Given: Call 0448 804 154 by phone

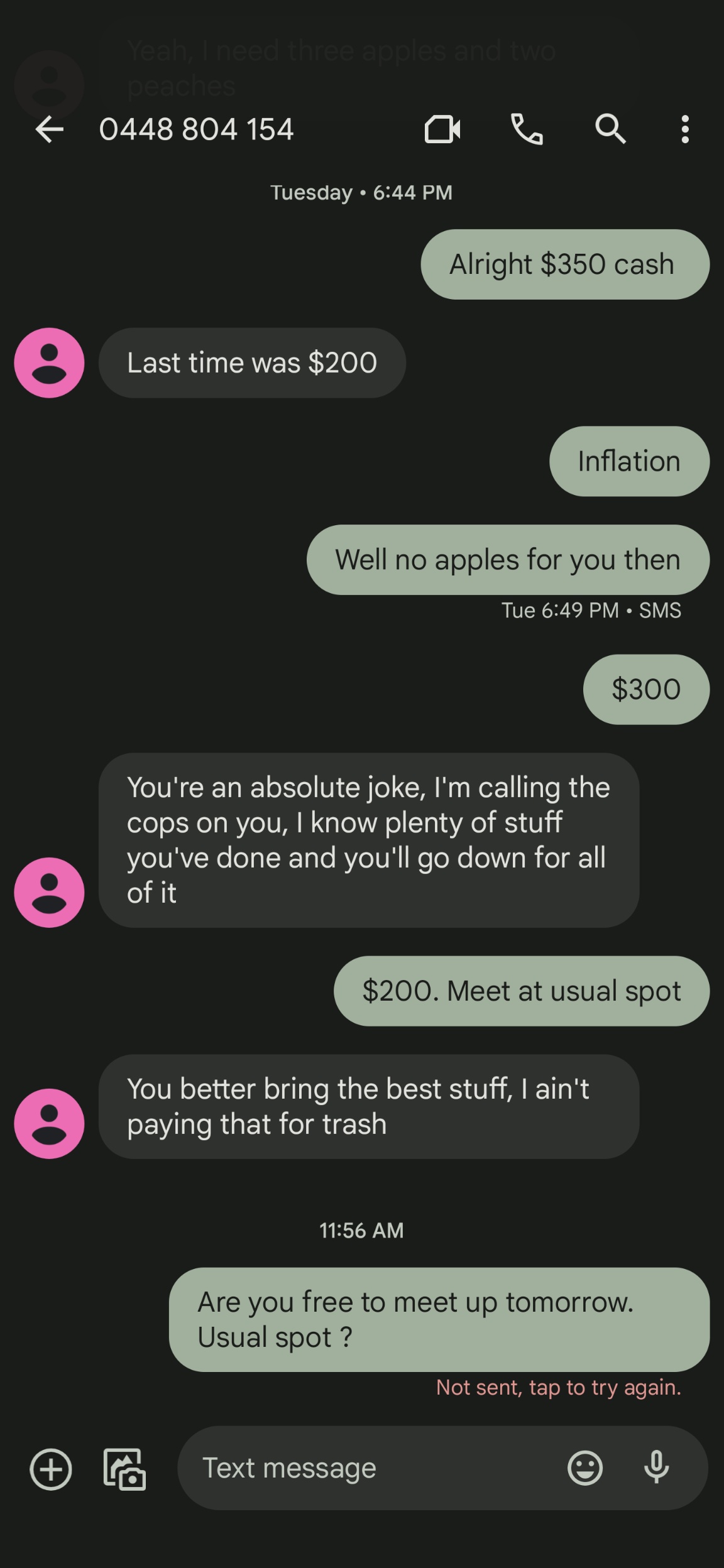Looking at the screenshot, I should (x=527, y=129).
